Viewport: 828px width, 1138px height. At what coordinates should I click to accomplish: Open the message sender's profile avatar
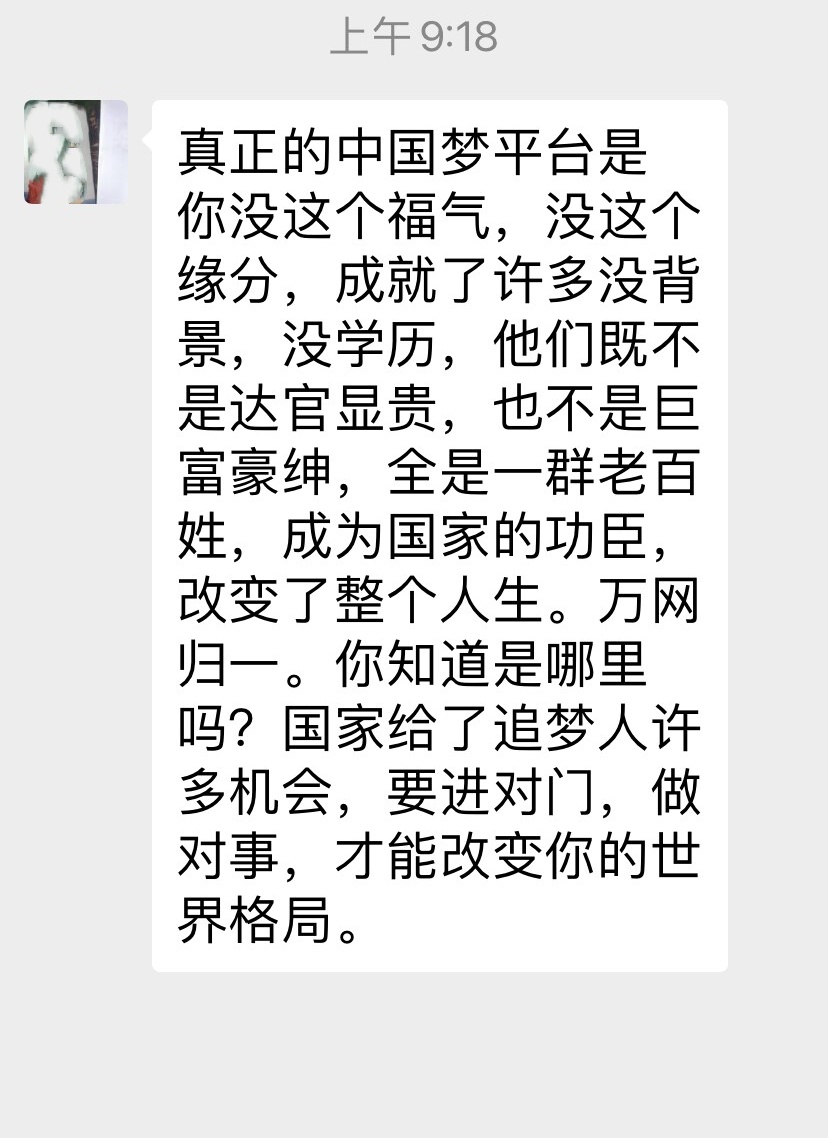(x=76, y=152)
